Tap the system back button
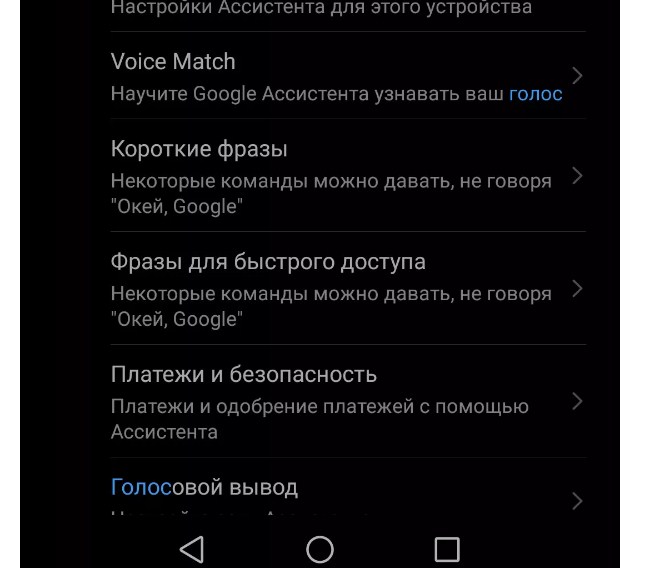669x568 pixels. [192, 548]
